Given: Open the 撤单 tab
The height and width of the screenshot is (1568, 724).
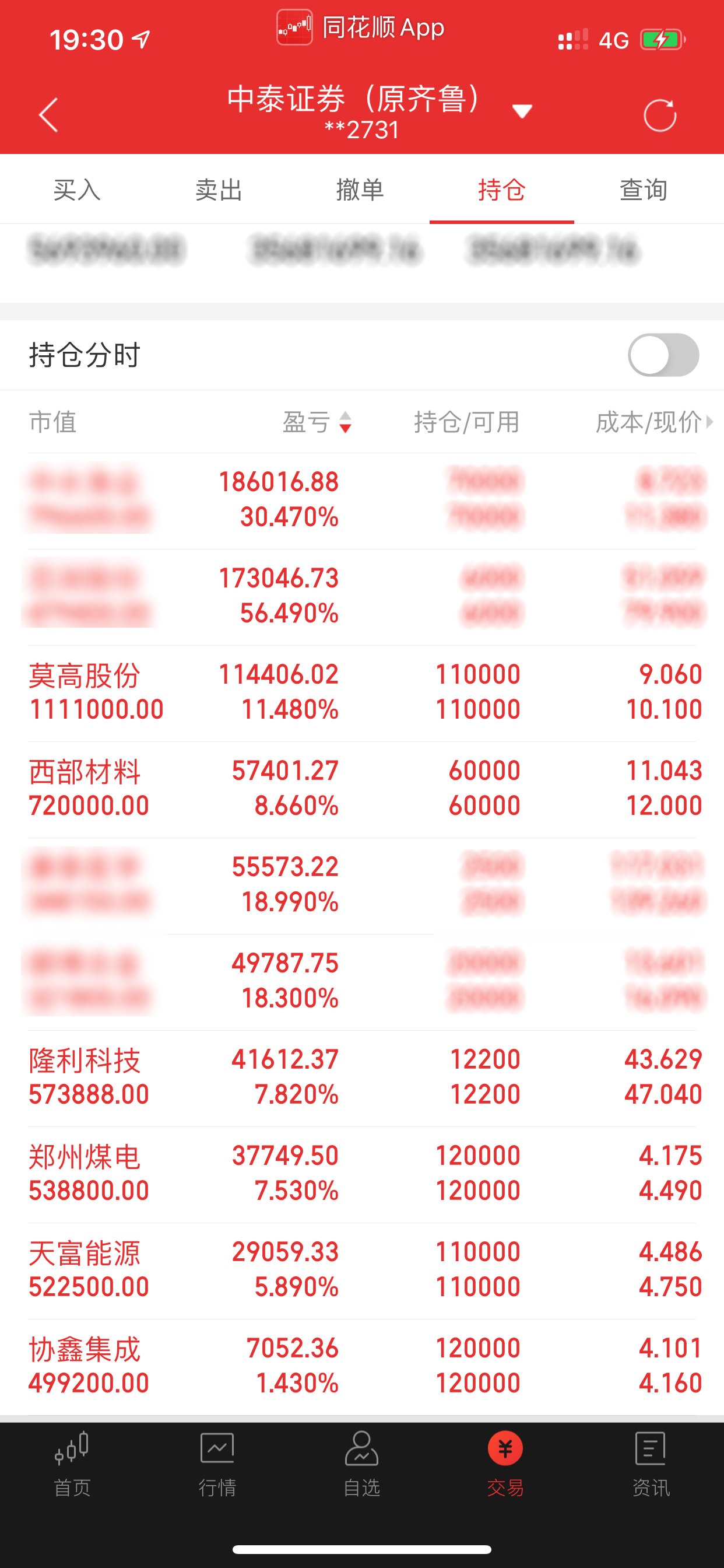Looking at the screenshot, I should point(360,190).
